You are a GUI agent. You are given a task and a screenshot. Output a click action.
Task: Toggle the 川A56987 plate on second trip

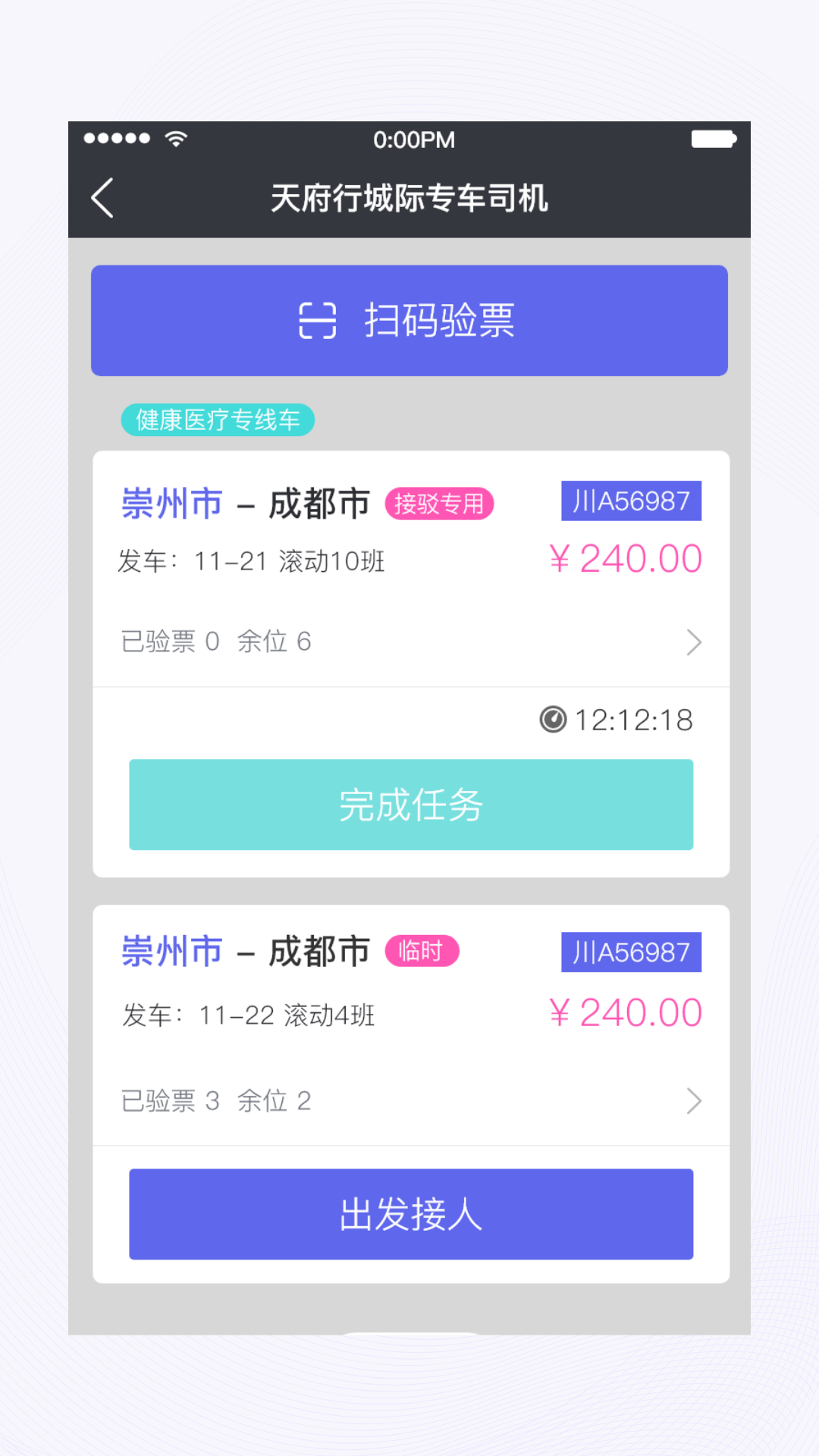coord(630,952)
